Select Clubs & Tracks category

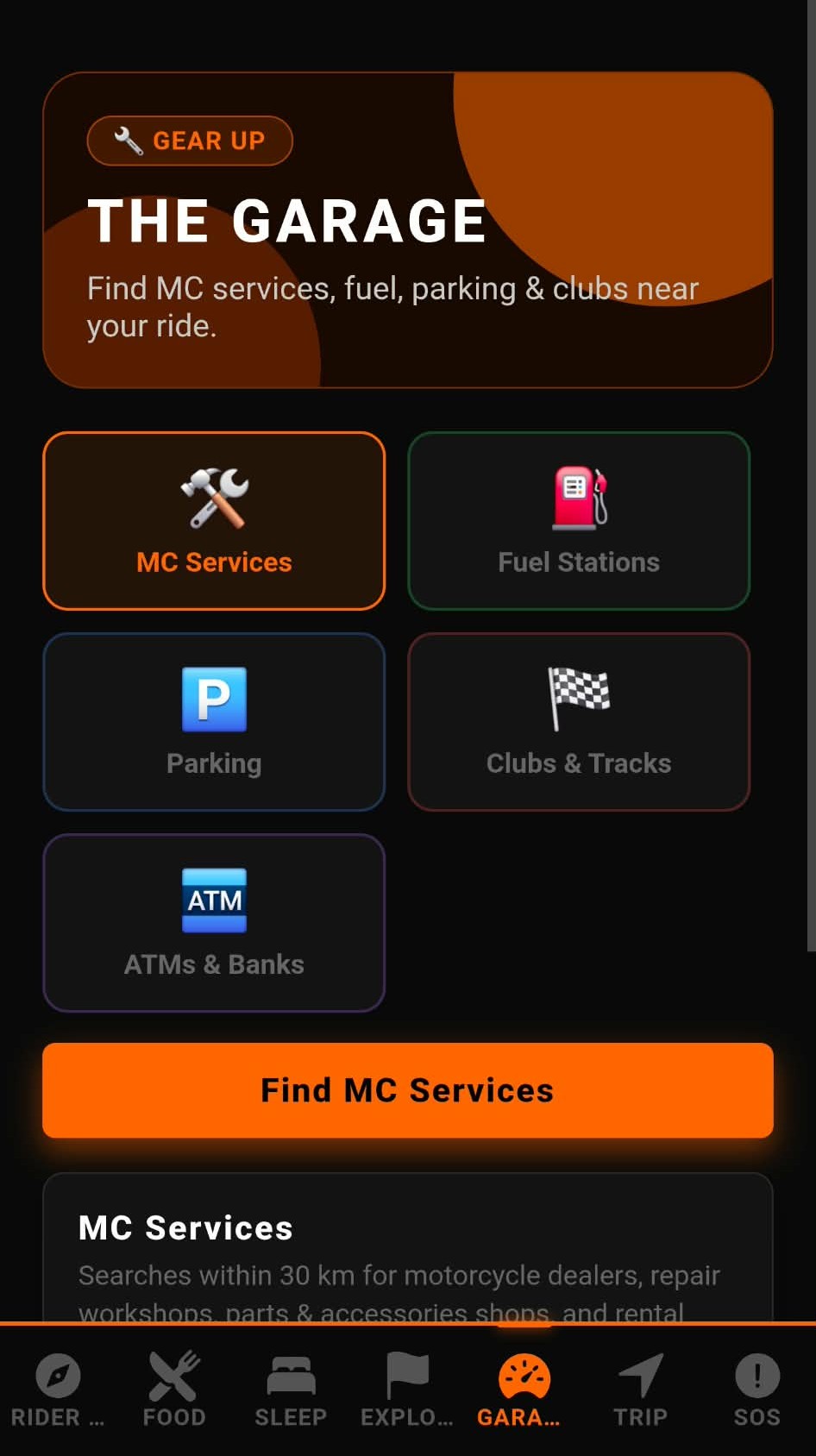tap(579, 722)
